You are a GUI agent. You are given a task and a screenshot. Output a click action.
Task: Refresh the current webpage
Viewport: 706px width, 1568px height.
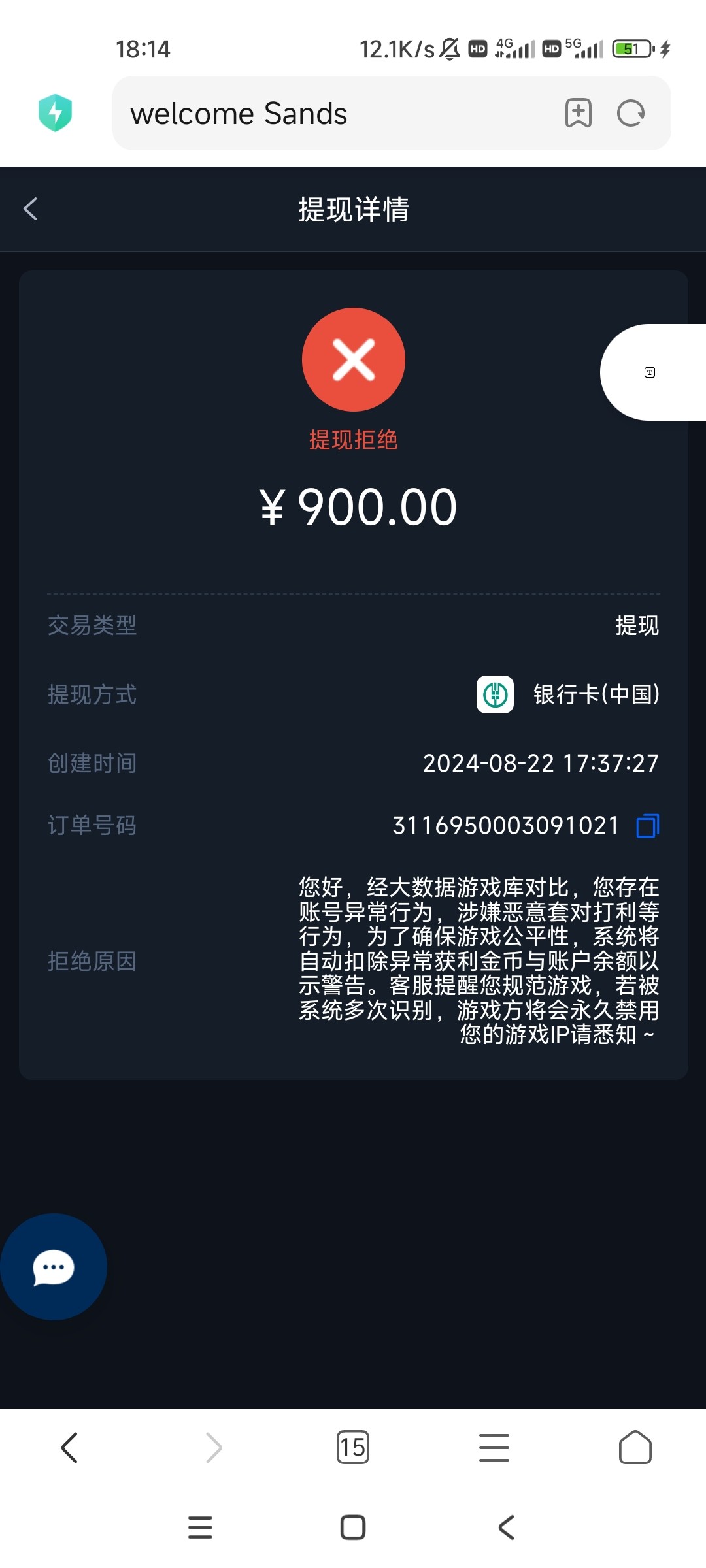click(630, 112)
